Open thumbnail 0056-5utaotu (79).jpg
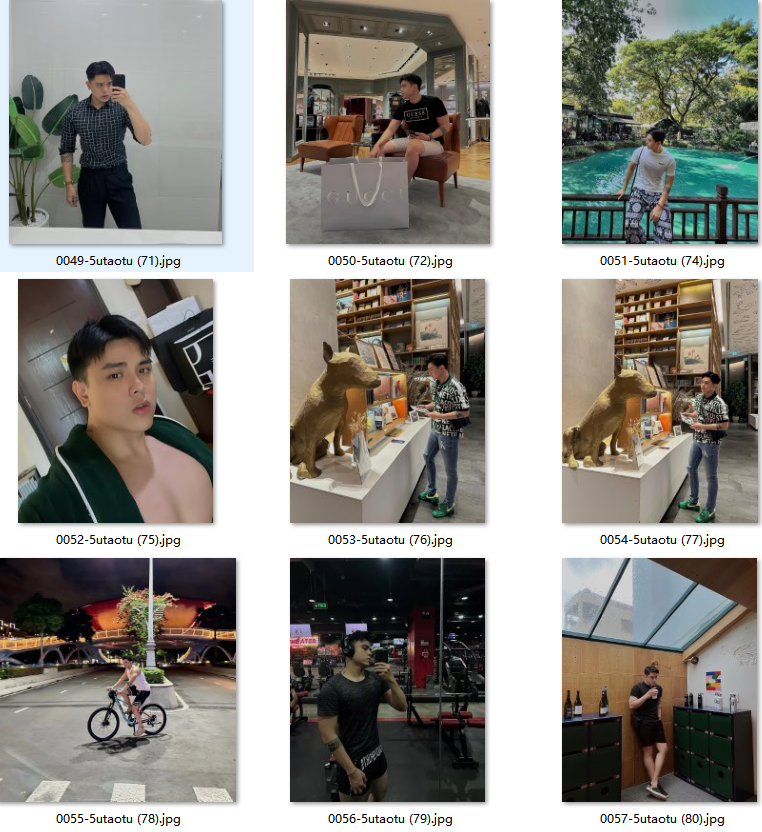Image resolution: width=762 pixels, height=832 pixels. click(x=388, y=680)
